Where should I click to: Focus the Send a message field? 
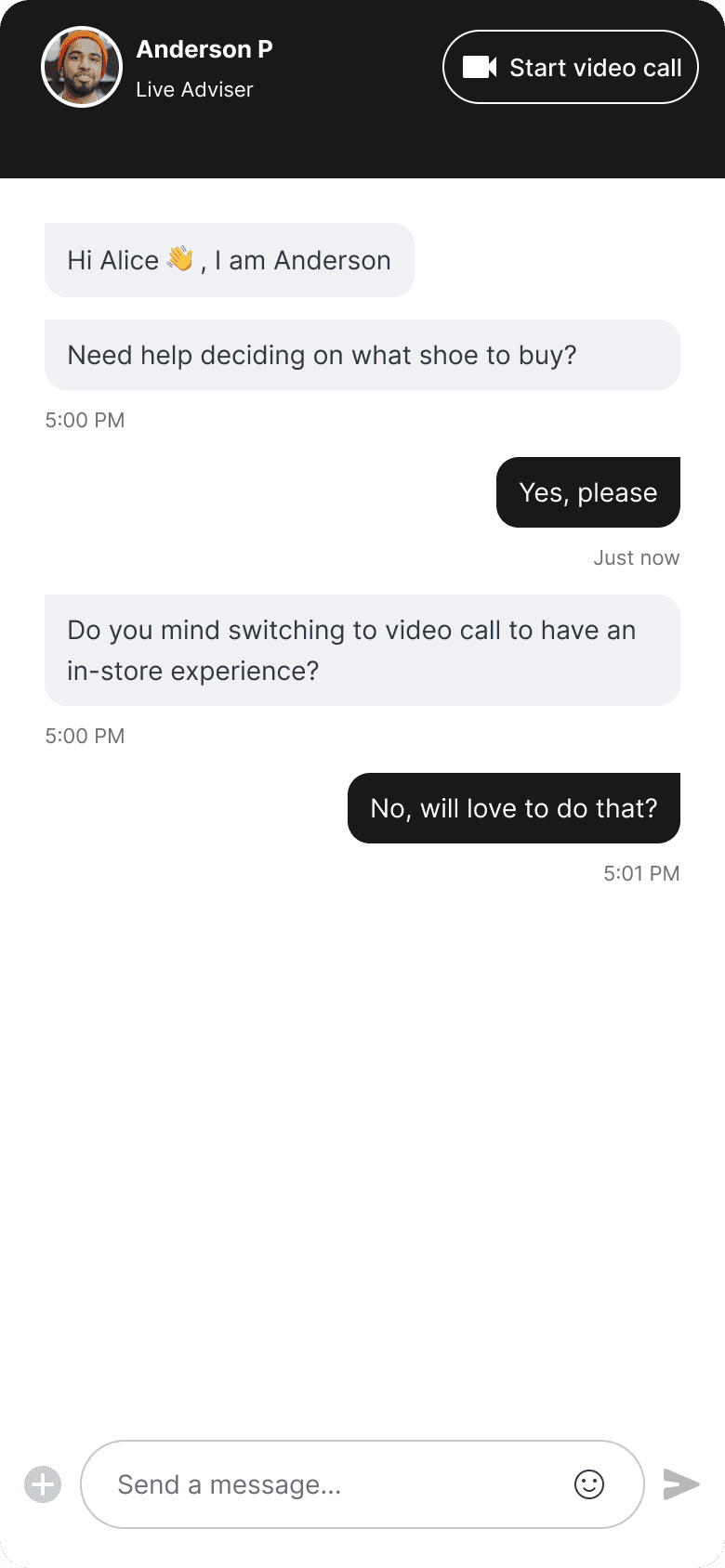pyautogui.click(x=335, y=1484)
